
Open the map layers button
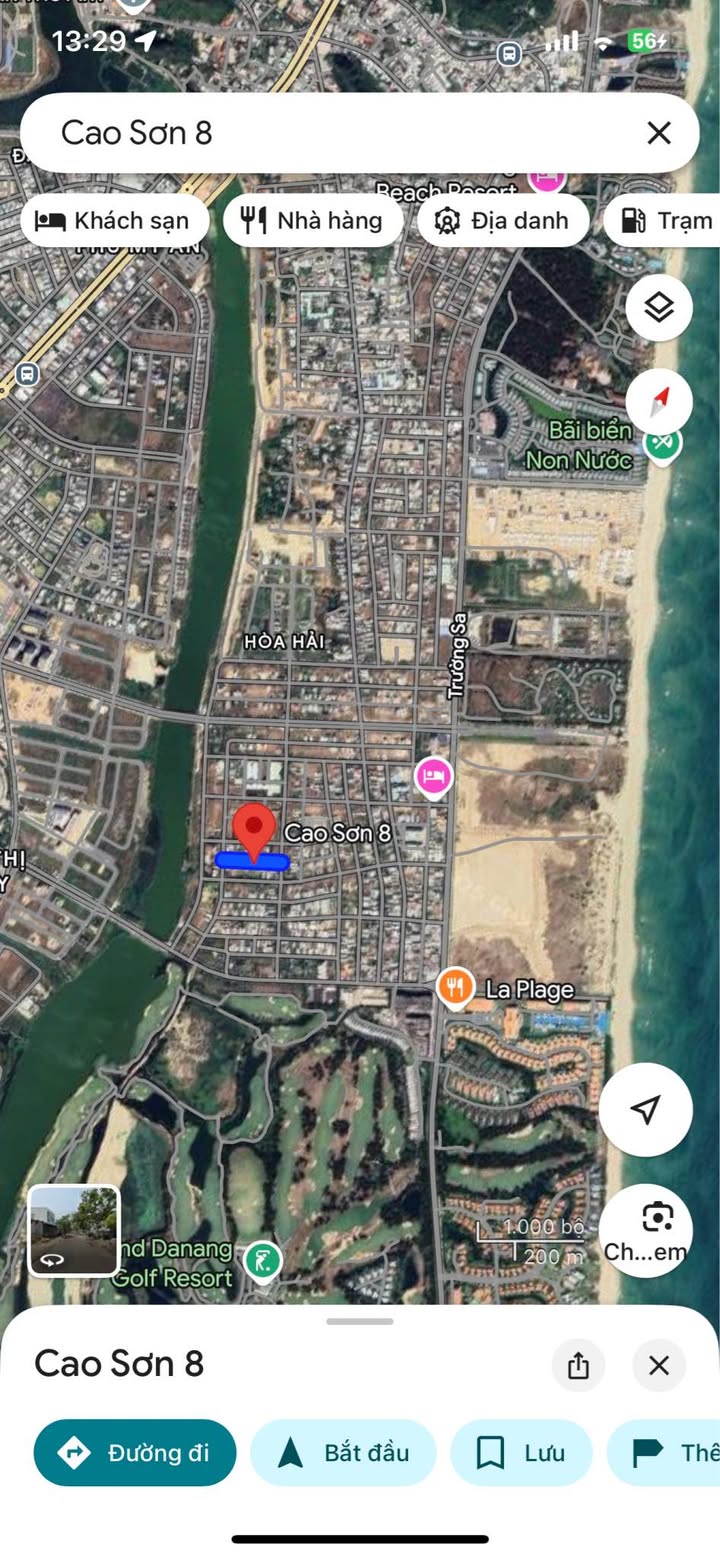[659, 308]
